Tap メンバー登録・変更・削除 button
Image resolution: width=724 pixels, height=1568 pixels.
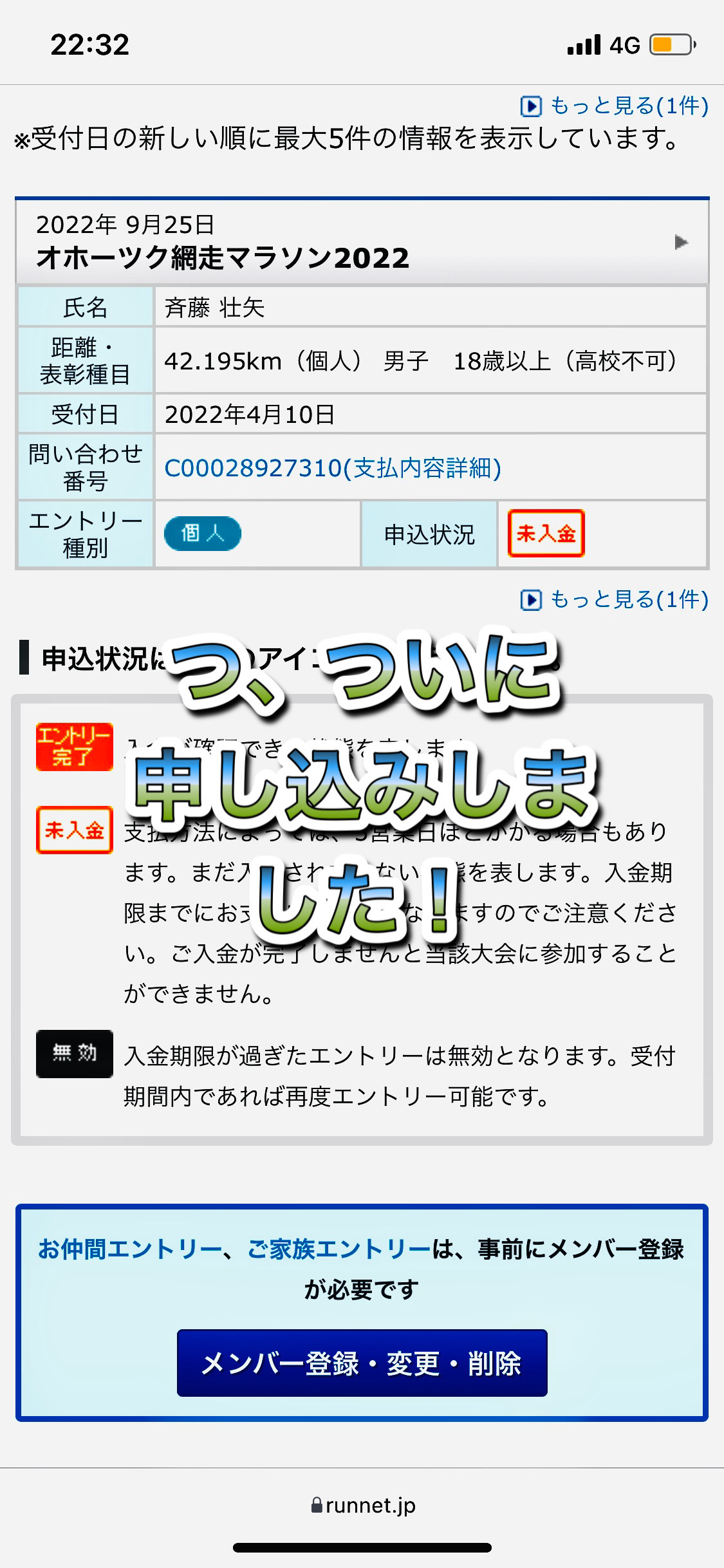362,1363
